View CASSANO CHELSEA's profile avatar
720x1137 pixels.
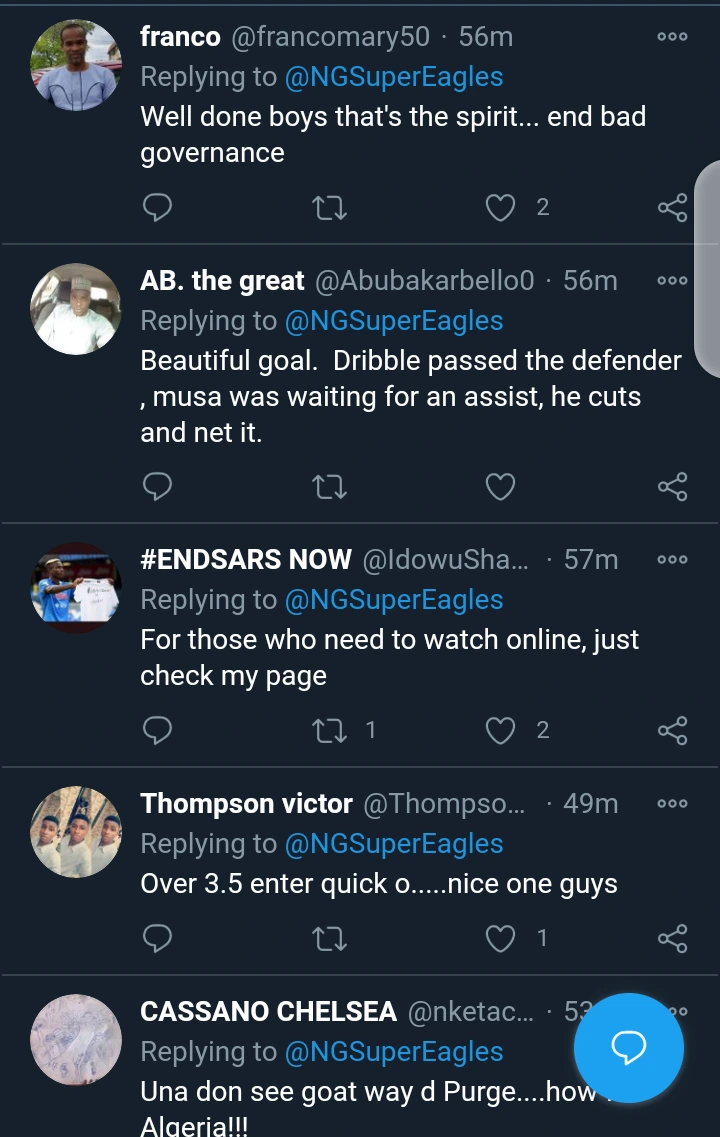[x=76, y=1039]
